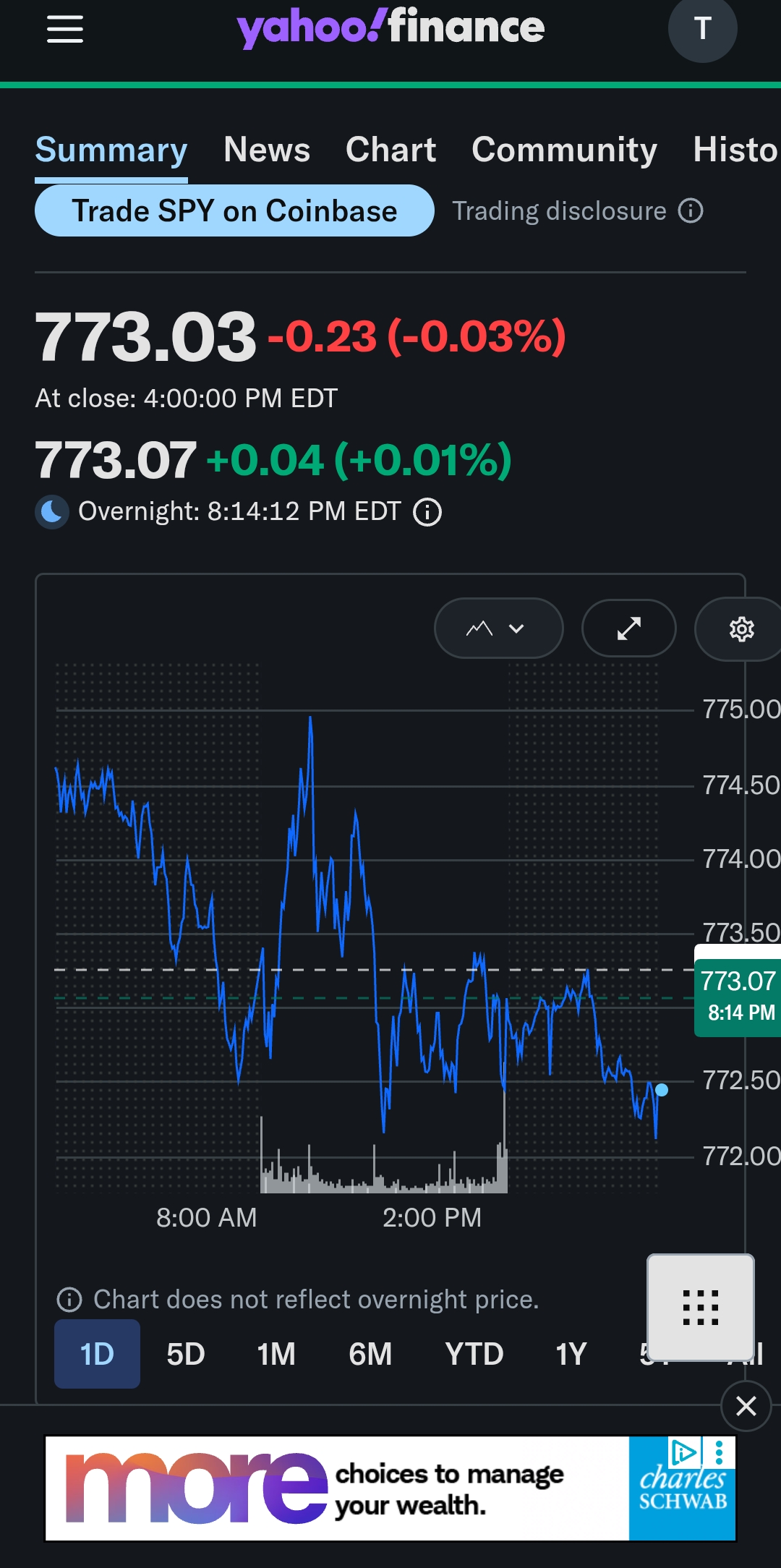
Task: Switch to the News tab
Action: click(267, 150)
